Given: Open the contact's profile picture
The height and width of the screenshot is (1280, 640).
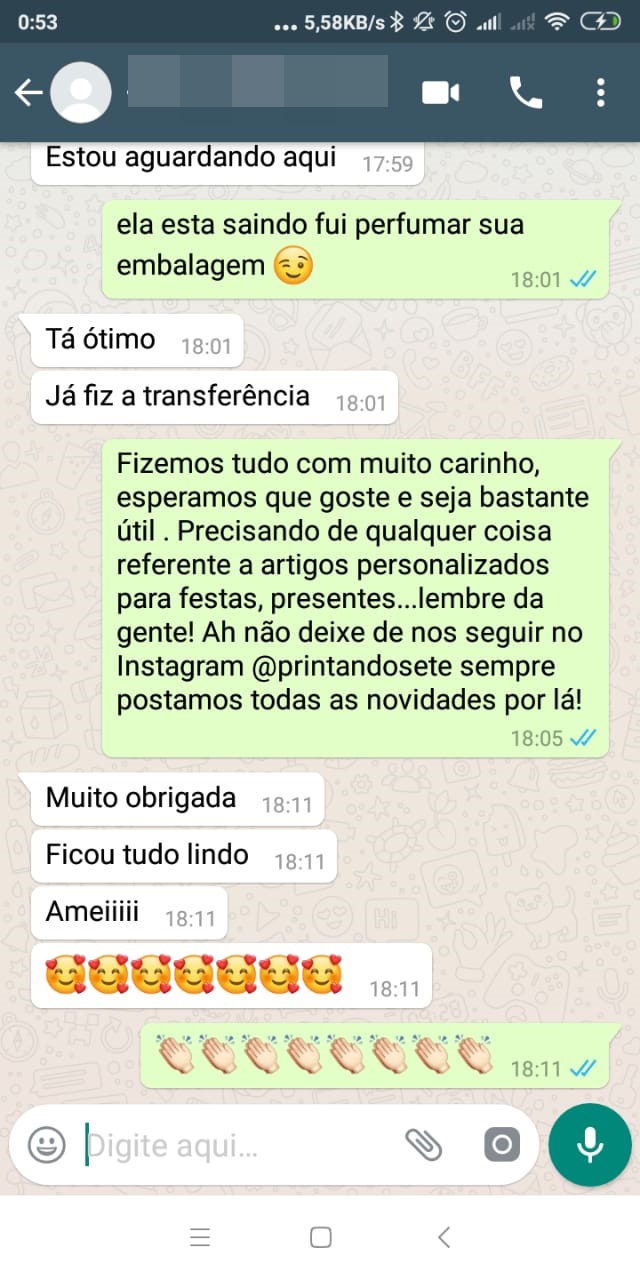Looking at the screenshot, I should pyautogui.click(x=79, y=93).
